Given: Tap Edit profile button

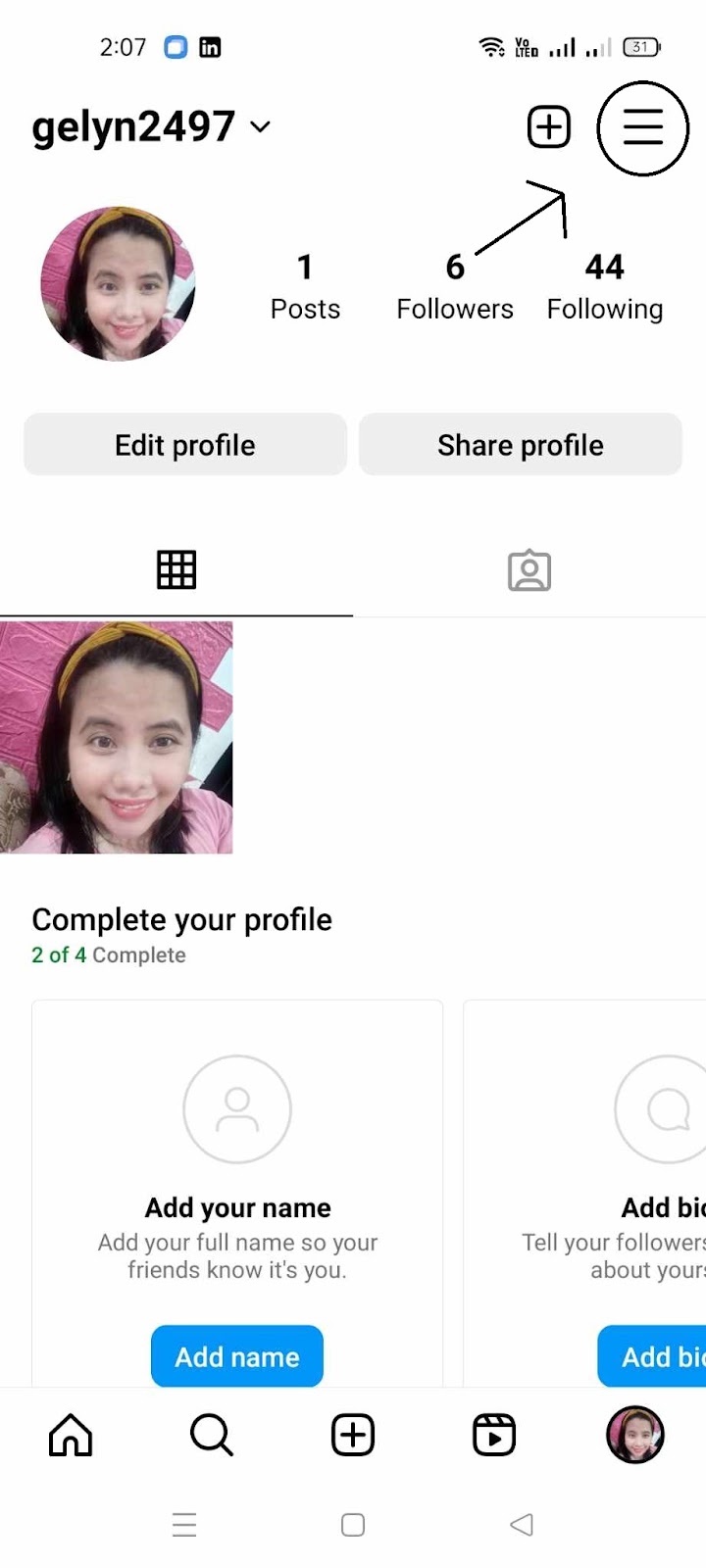Looking at the screenshot, I should click(185, 445).
